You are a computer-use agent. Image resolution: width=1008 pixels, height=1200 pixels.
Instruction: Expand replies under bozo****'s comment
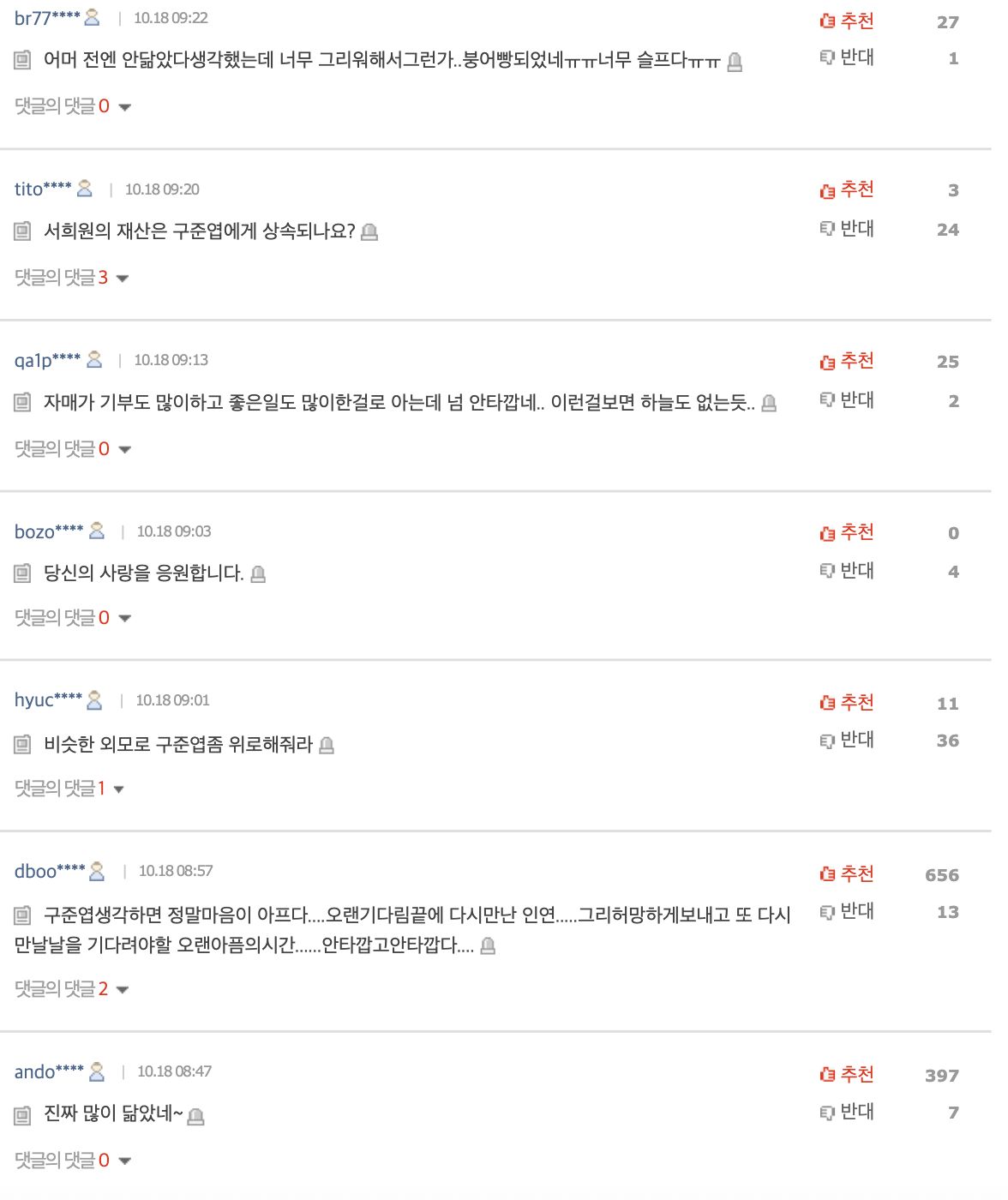(x=72, y=618)
